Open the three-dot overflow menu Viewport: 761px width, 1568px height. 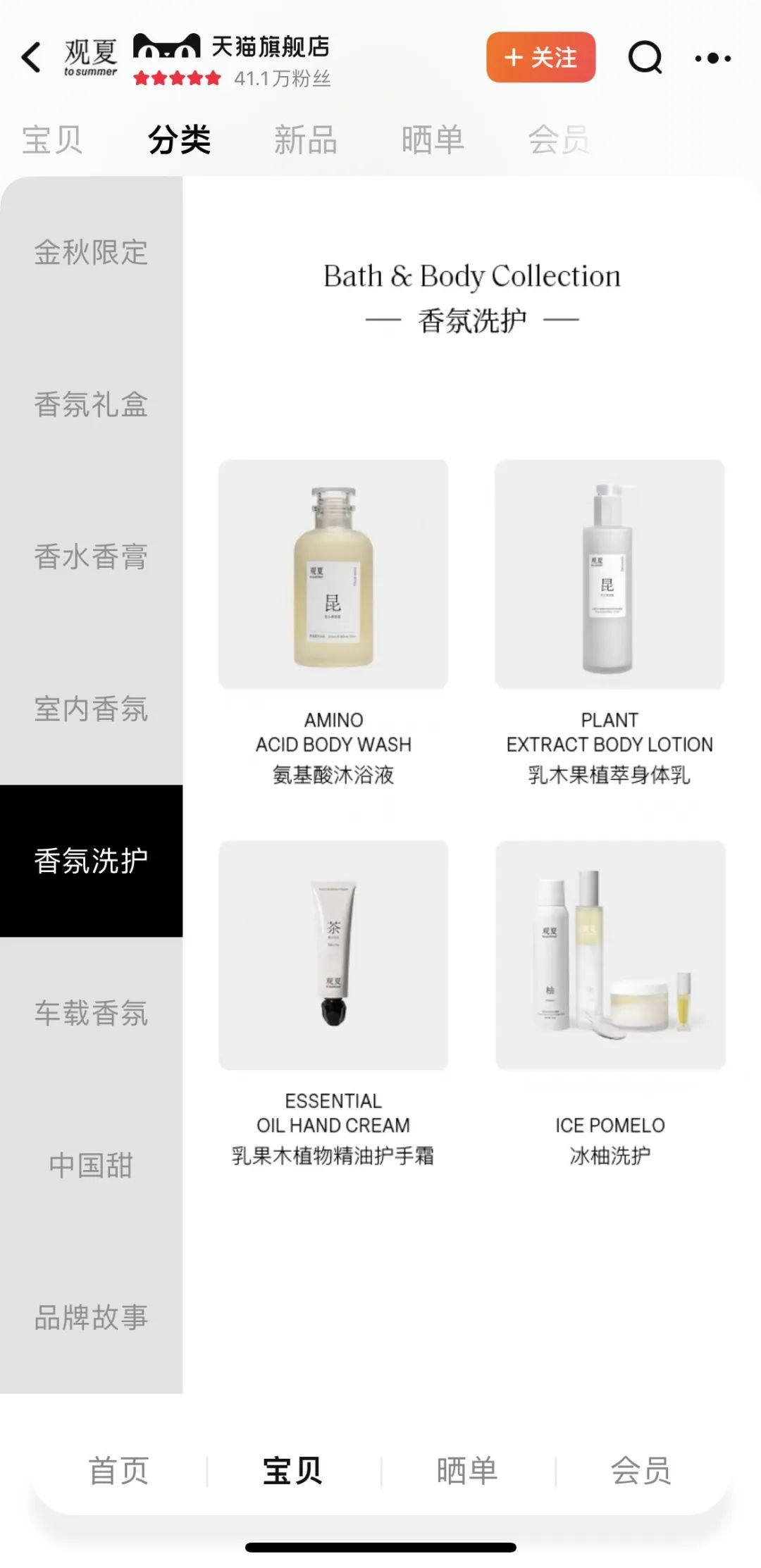tap(712, 58)
